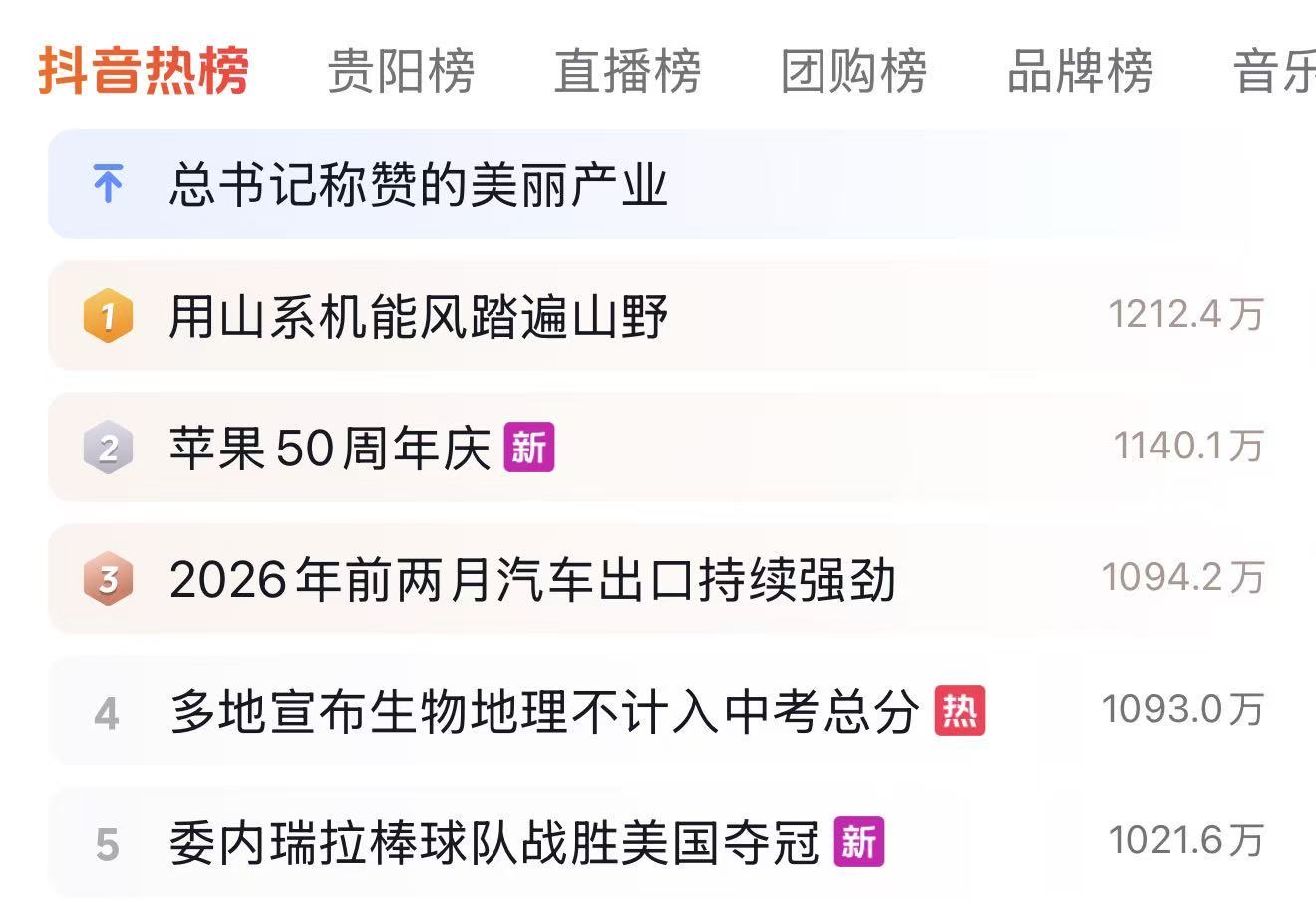The width and height of the screenshot is (1316, 901).
Task: Open pinned topic 总书记称赞的美丽产业
Action: click(419, 185)
